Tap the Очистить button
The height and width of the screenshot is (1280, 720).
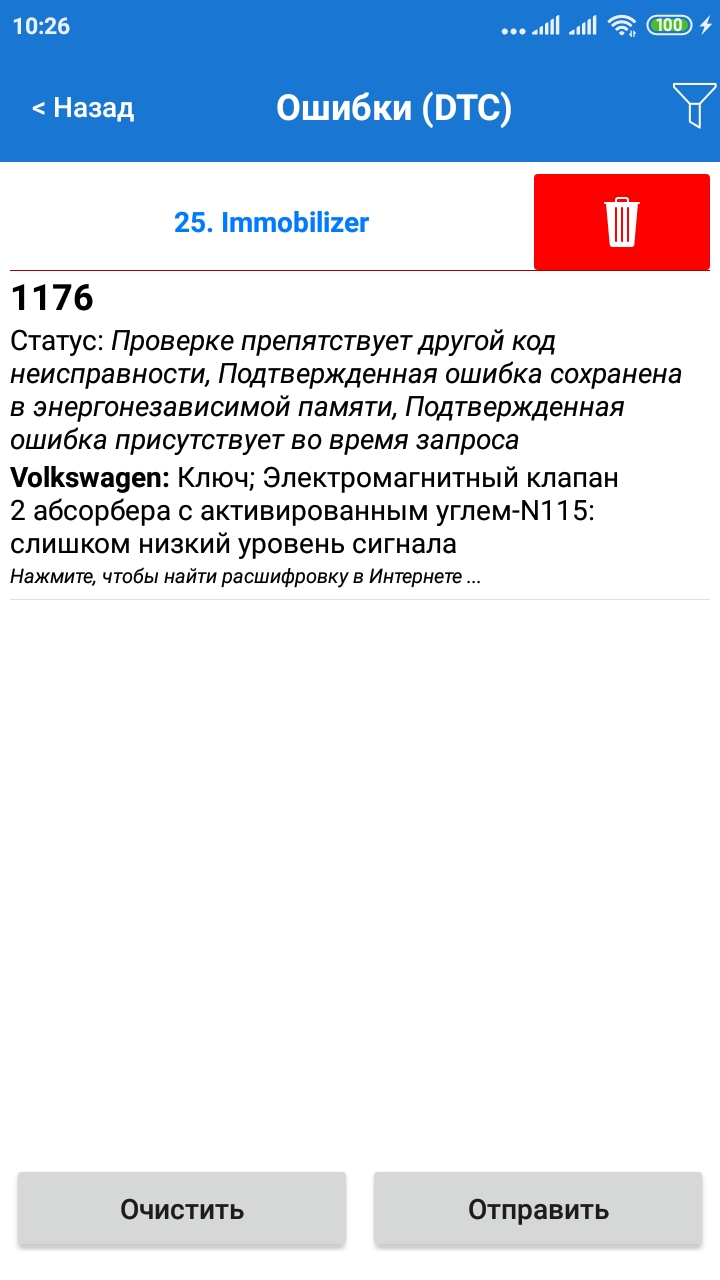tap(182, 1209)
